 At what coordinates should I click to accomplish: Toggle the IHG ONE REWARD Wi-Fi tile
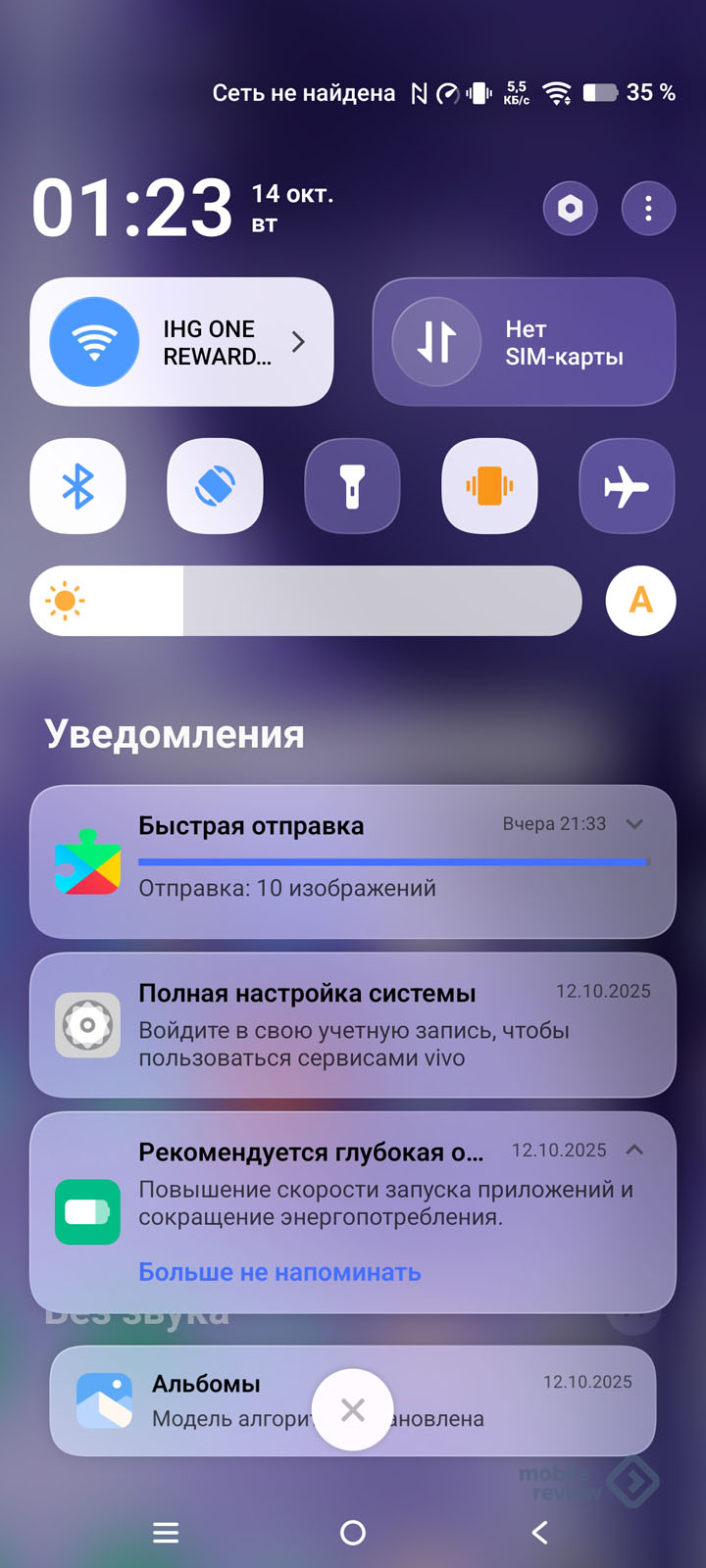point(94,341)
